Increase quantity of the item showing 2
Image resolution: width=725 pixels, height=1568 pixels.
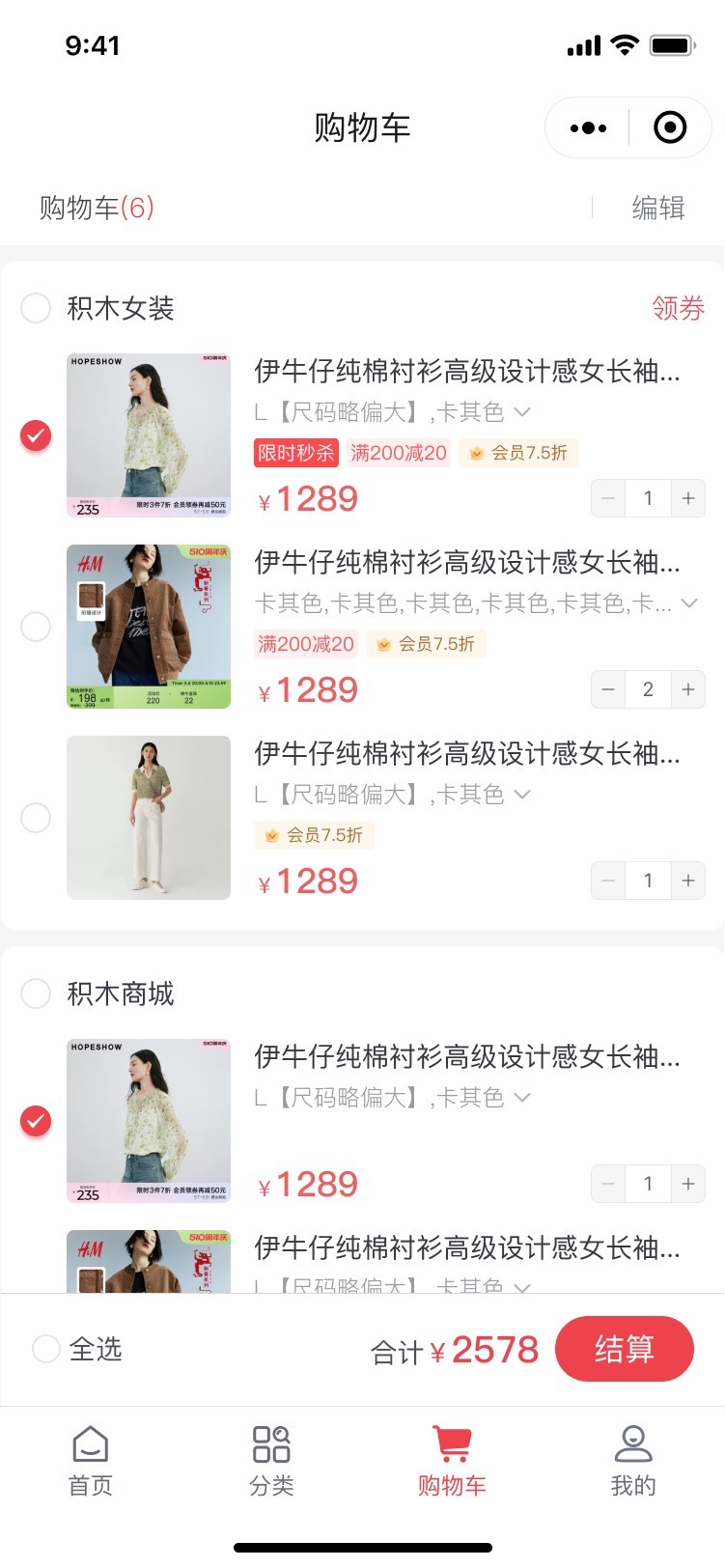click(688, 689)
